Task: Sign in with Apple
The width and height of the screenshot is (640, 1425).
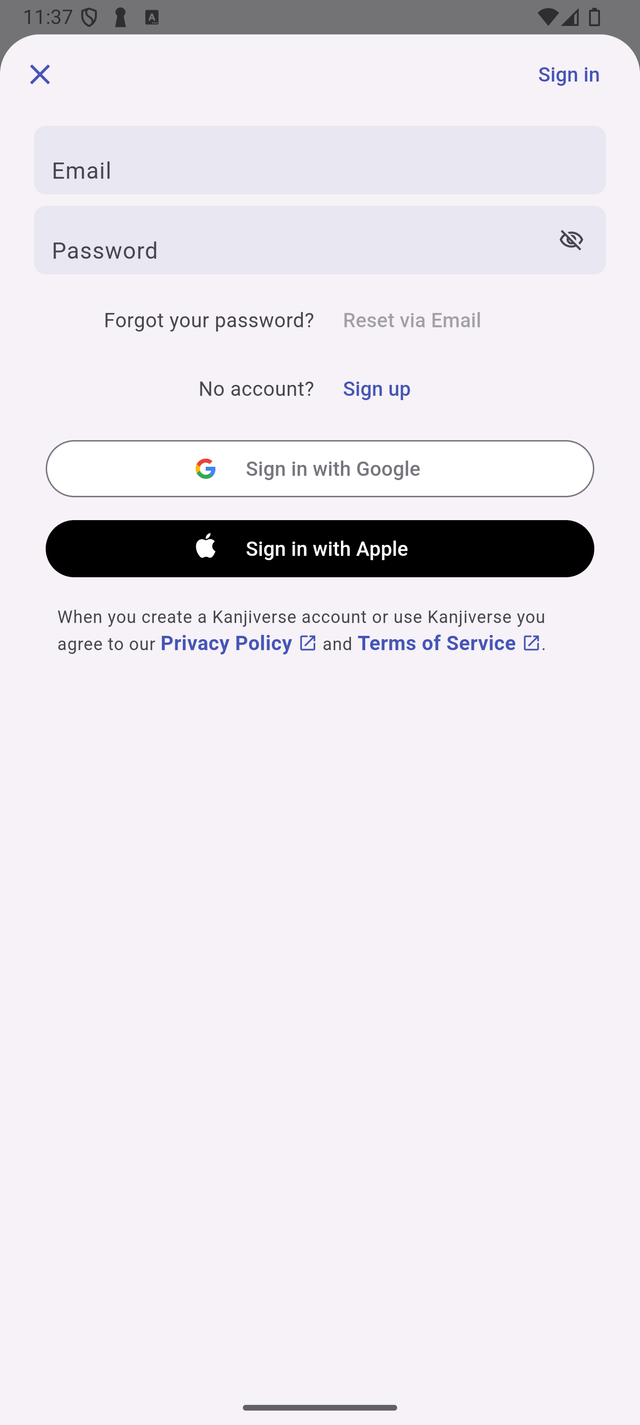Action: [x=320, y=549]
